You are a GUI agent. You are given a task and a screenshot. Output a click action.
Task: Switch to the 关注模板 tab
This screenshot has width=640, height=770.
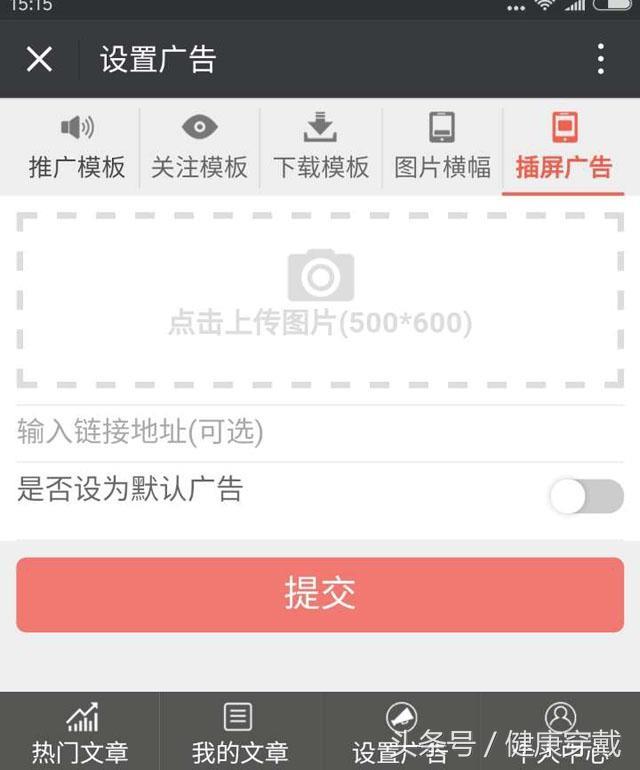point(199,147)
